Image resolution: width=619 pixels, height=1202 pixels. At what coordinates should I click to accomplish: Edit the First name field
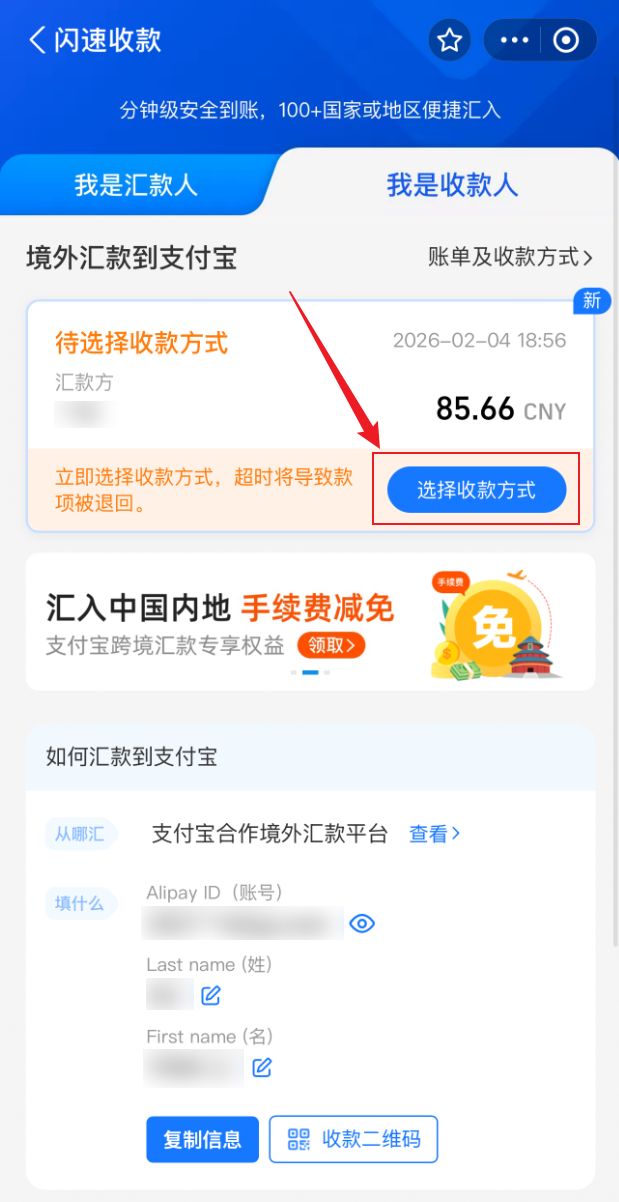[262, 1067]
